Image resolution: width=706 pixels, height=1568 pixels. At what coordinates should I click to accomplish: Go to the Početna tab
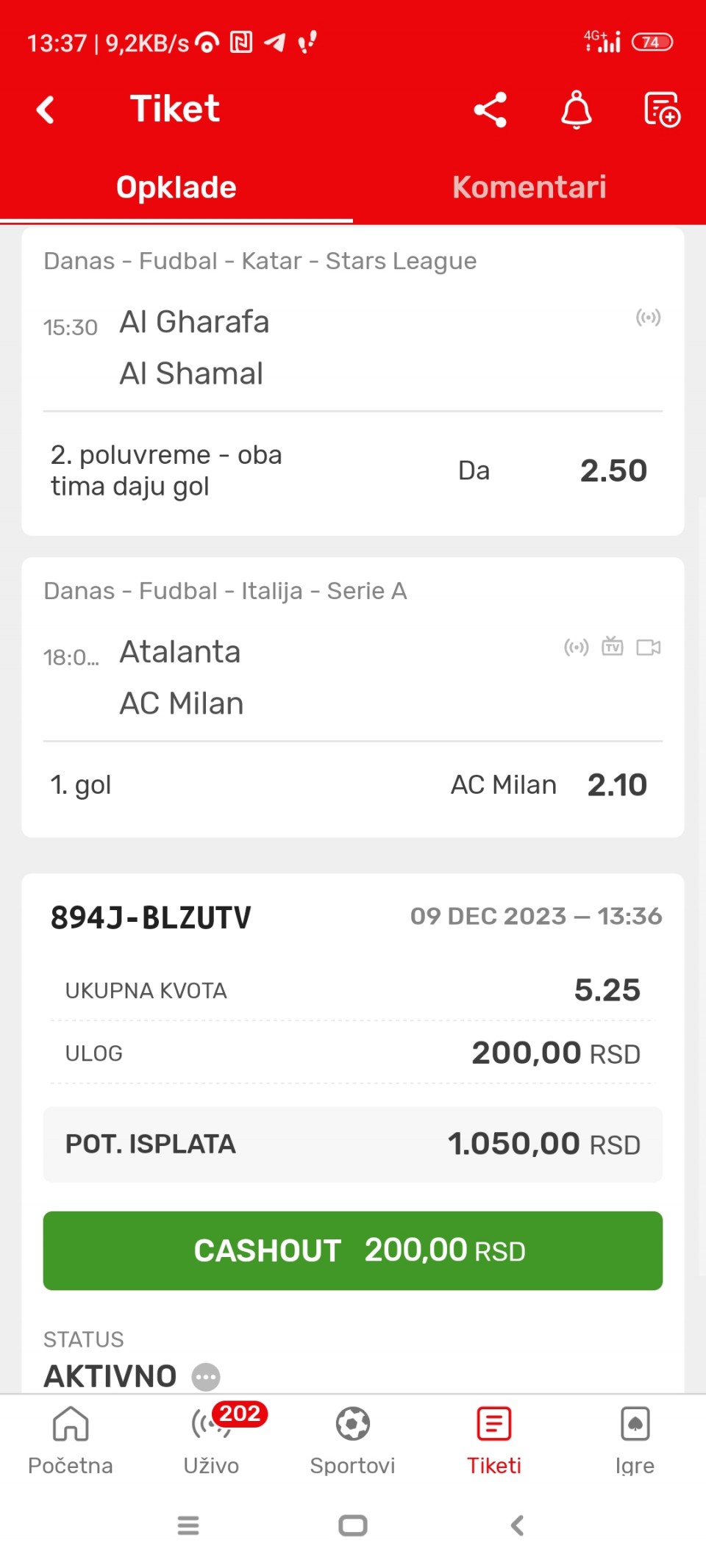[x=71, y=1441]
